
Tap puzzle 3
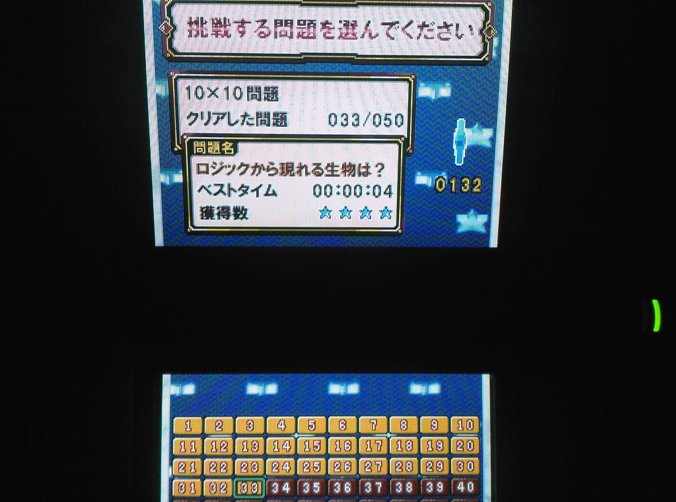click(x=250, y=425)
